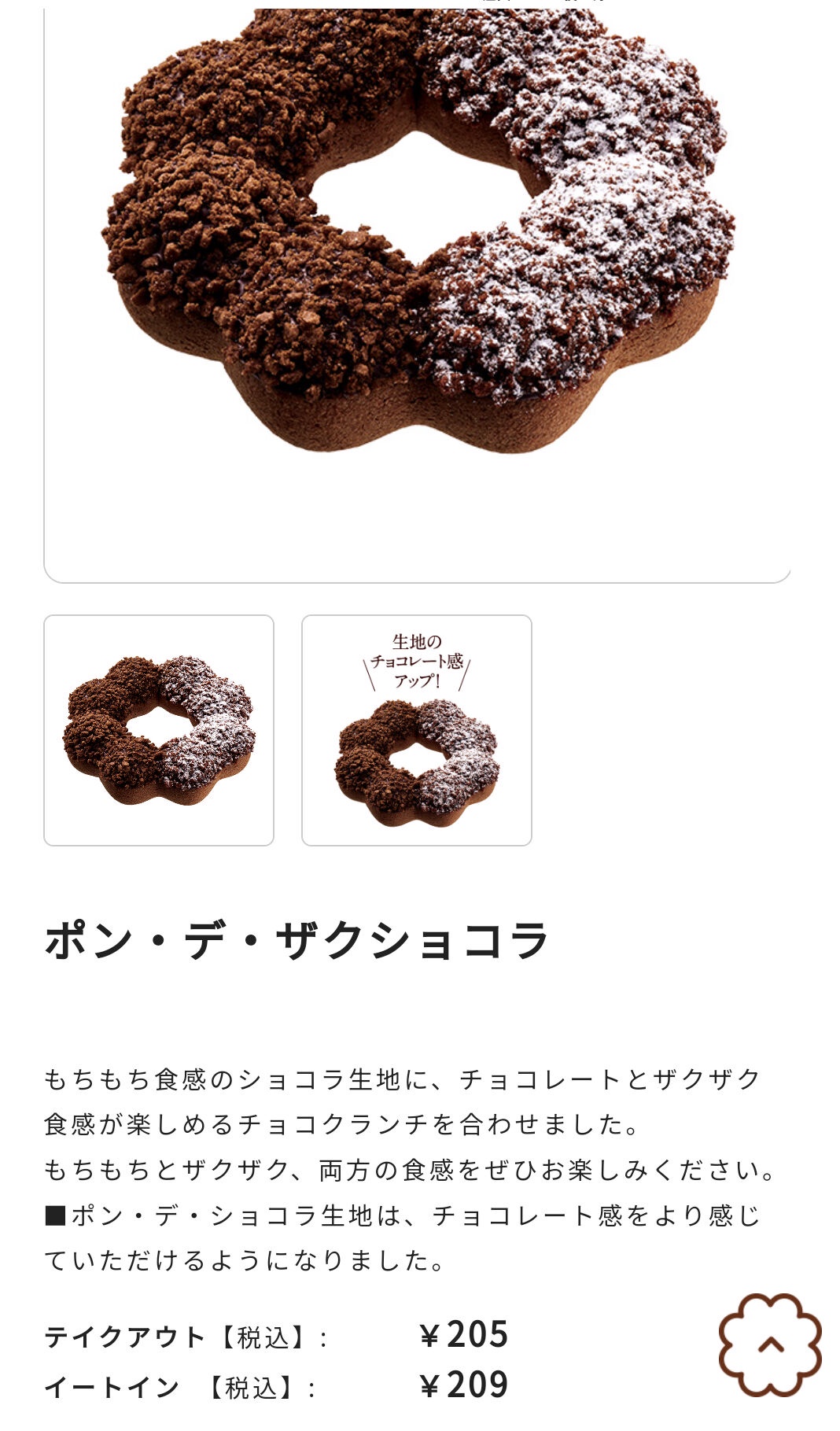Select the first plain donut thumbnail
840x1431 pixels.
159,730
